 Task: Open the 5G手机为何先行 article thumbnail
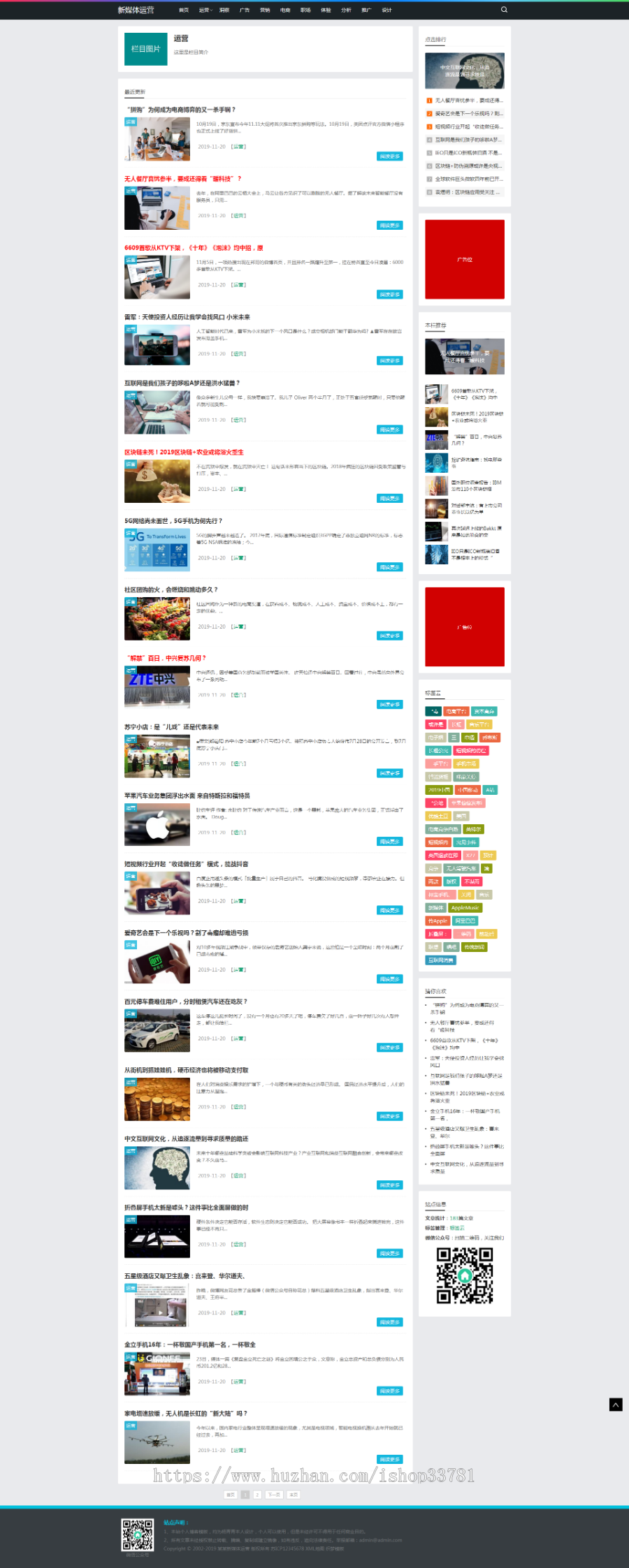point(157,550)
